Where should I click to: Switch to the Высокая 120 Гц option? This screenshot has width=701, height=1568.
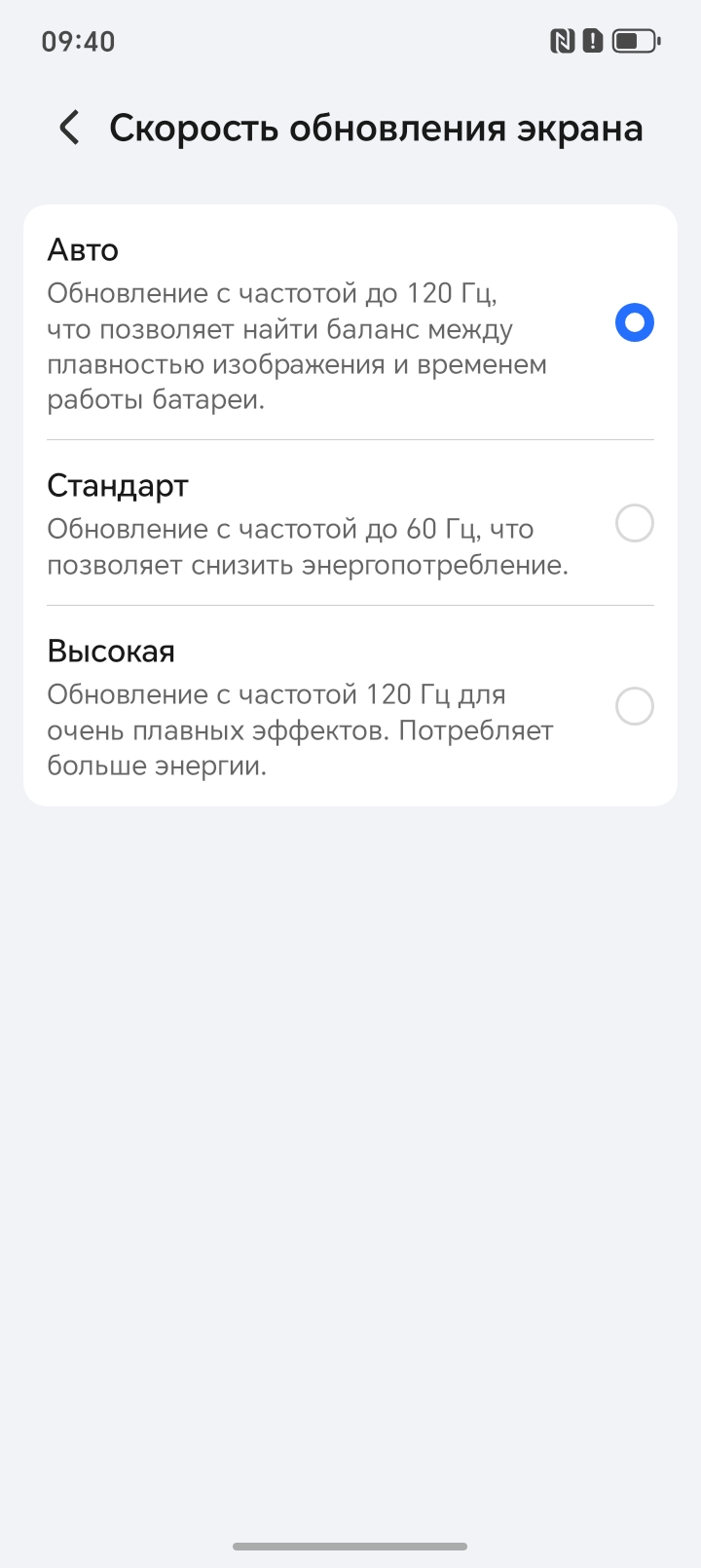pyautogui.click(x=634, y=706)
